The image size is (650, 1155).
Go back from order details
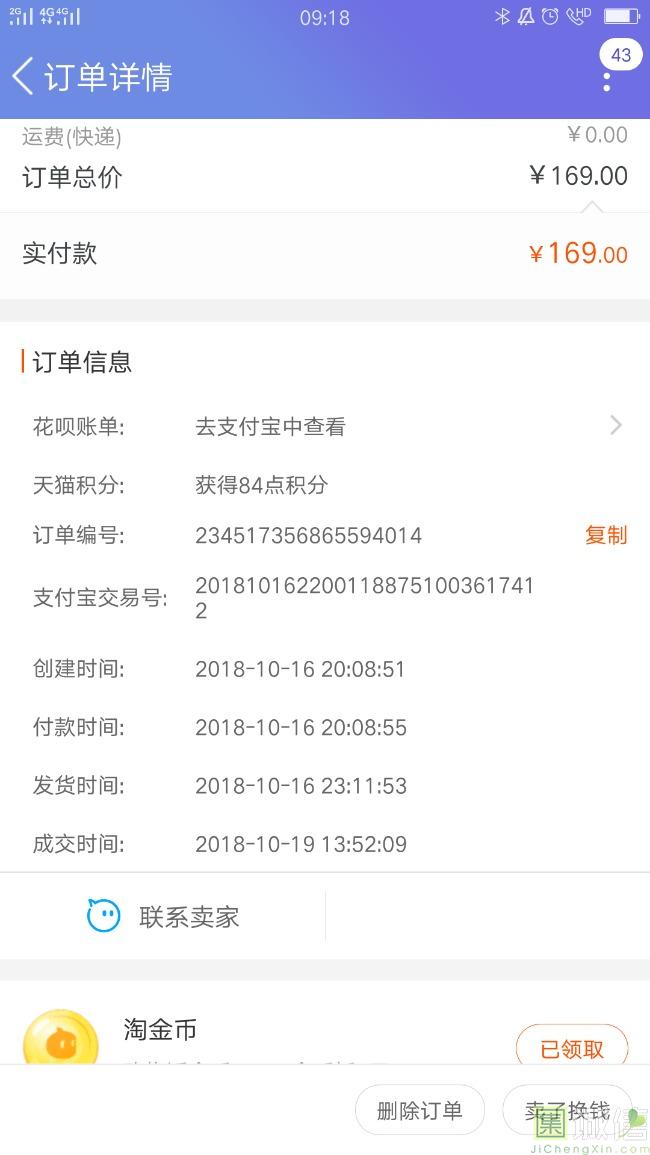(x=24, y=77)
